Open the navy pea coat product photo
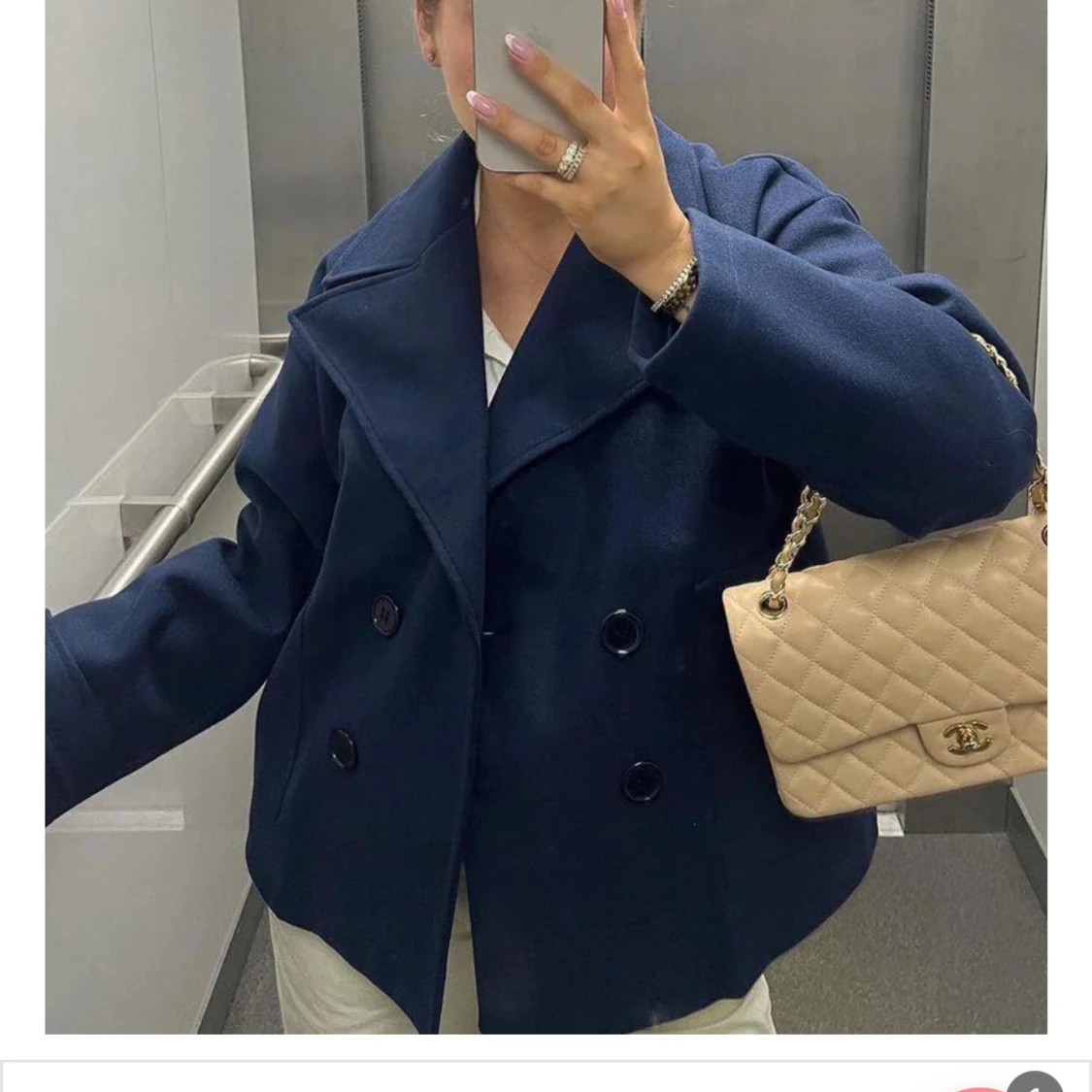Viewport: 1092px width, 1092px height. 546,514
